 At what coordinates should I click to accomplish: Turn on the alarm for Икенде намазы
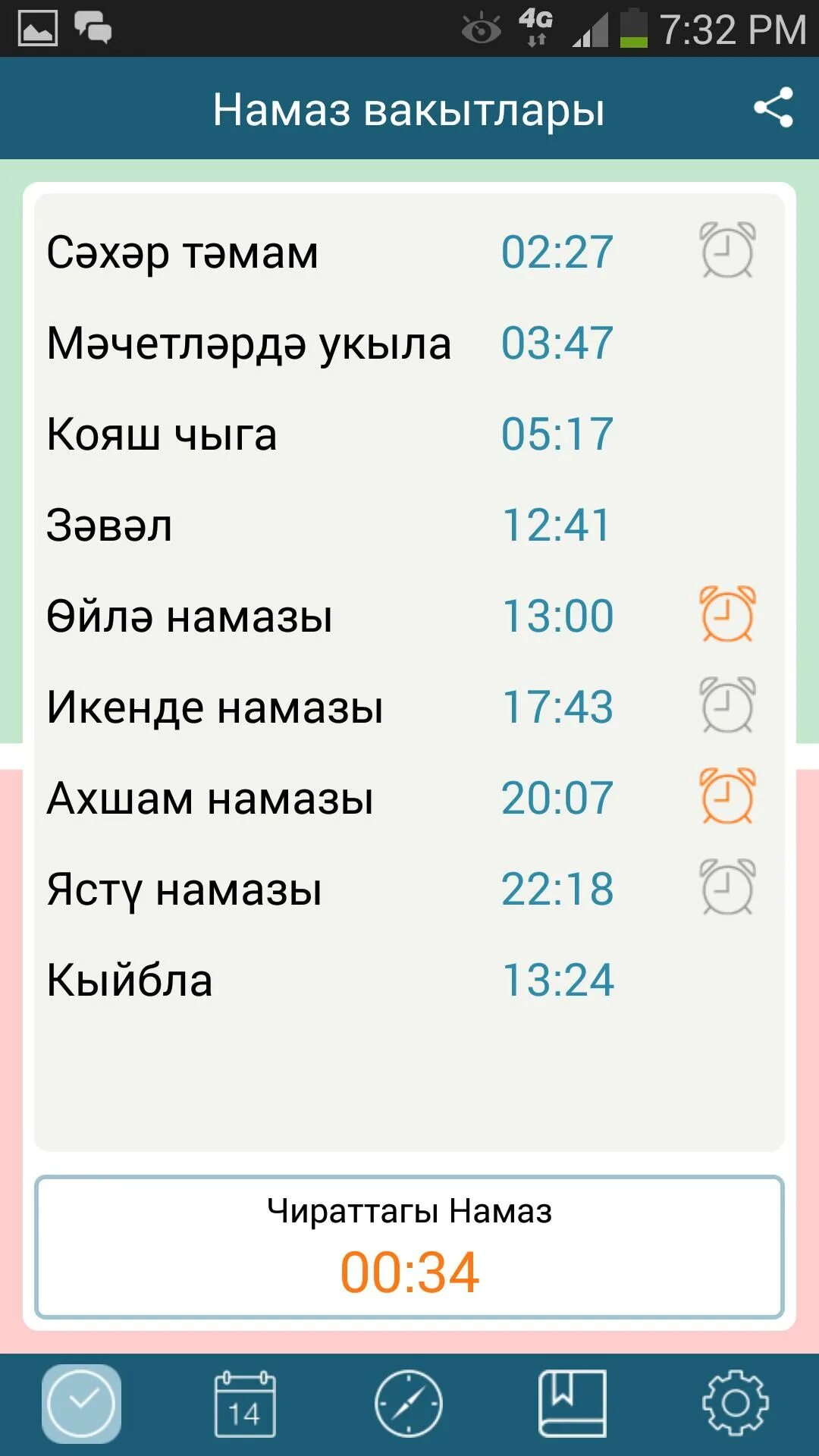tap(727, 705)
